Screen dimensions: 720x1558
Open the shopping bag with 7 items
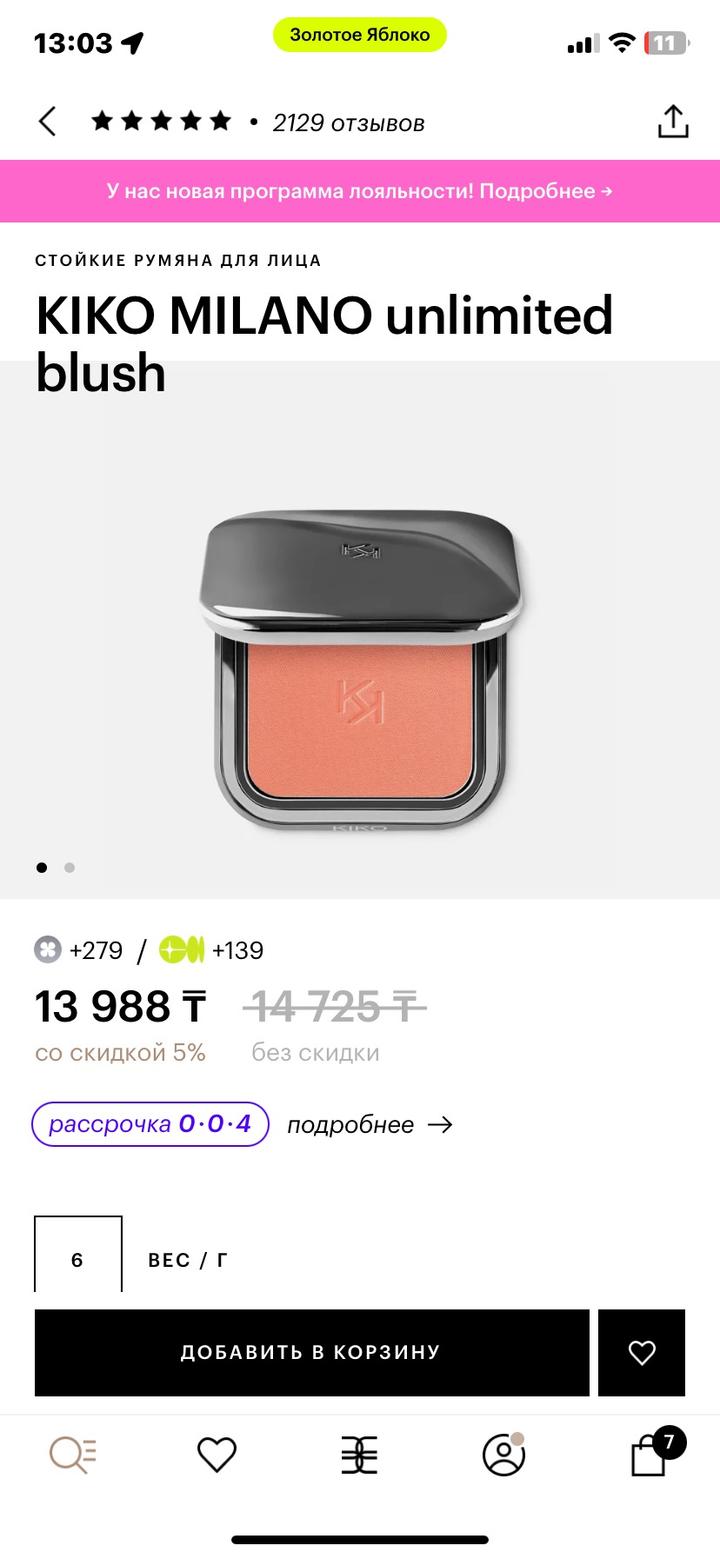pyautogui.click(x=650, y=1454)
